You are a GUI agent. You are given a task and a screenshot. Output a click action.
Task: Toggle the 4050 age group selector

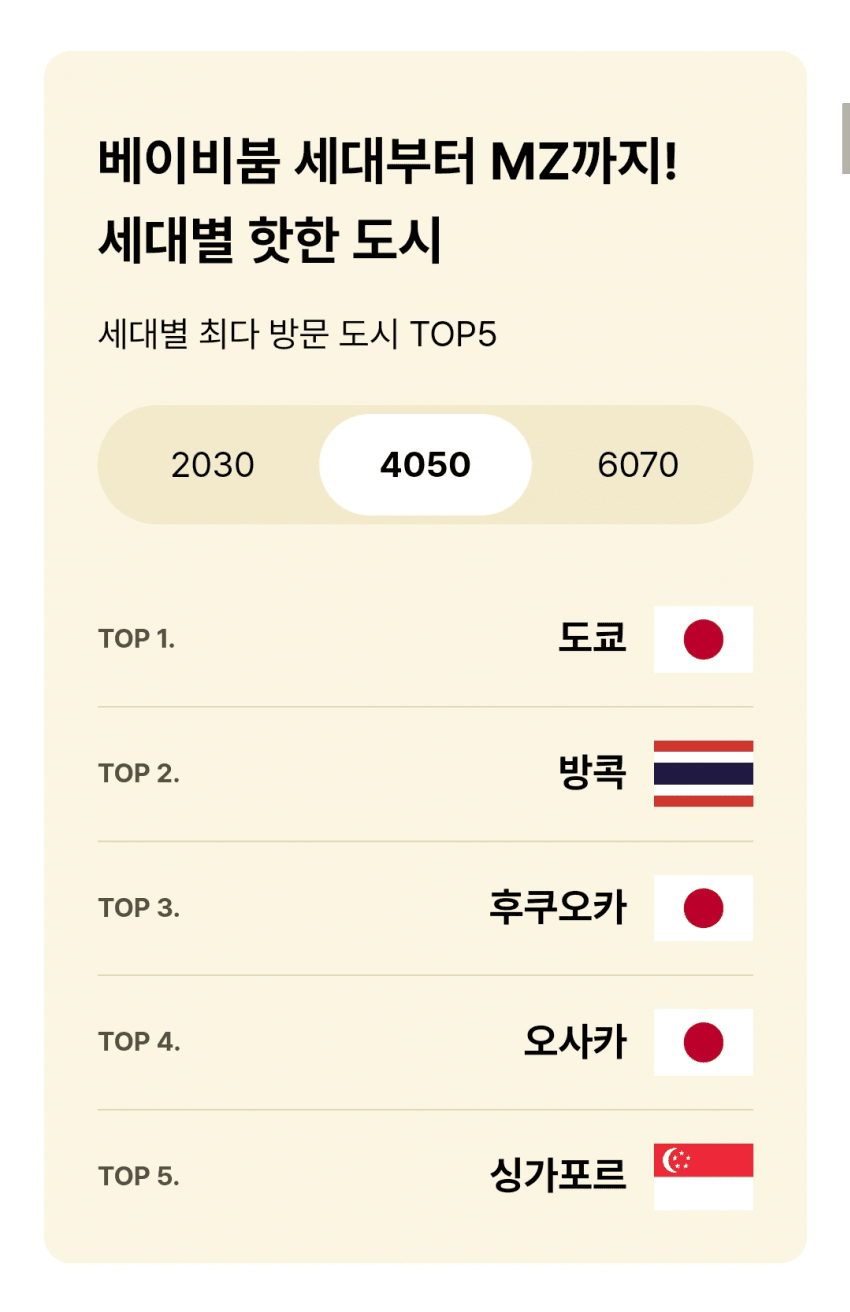(x=425, y=464)
